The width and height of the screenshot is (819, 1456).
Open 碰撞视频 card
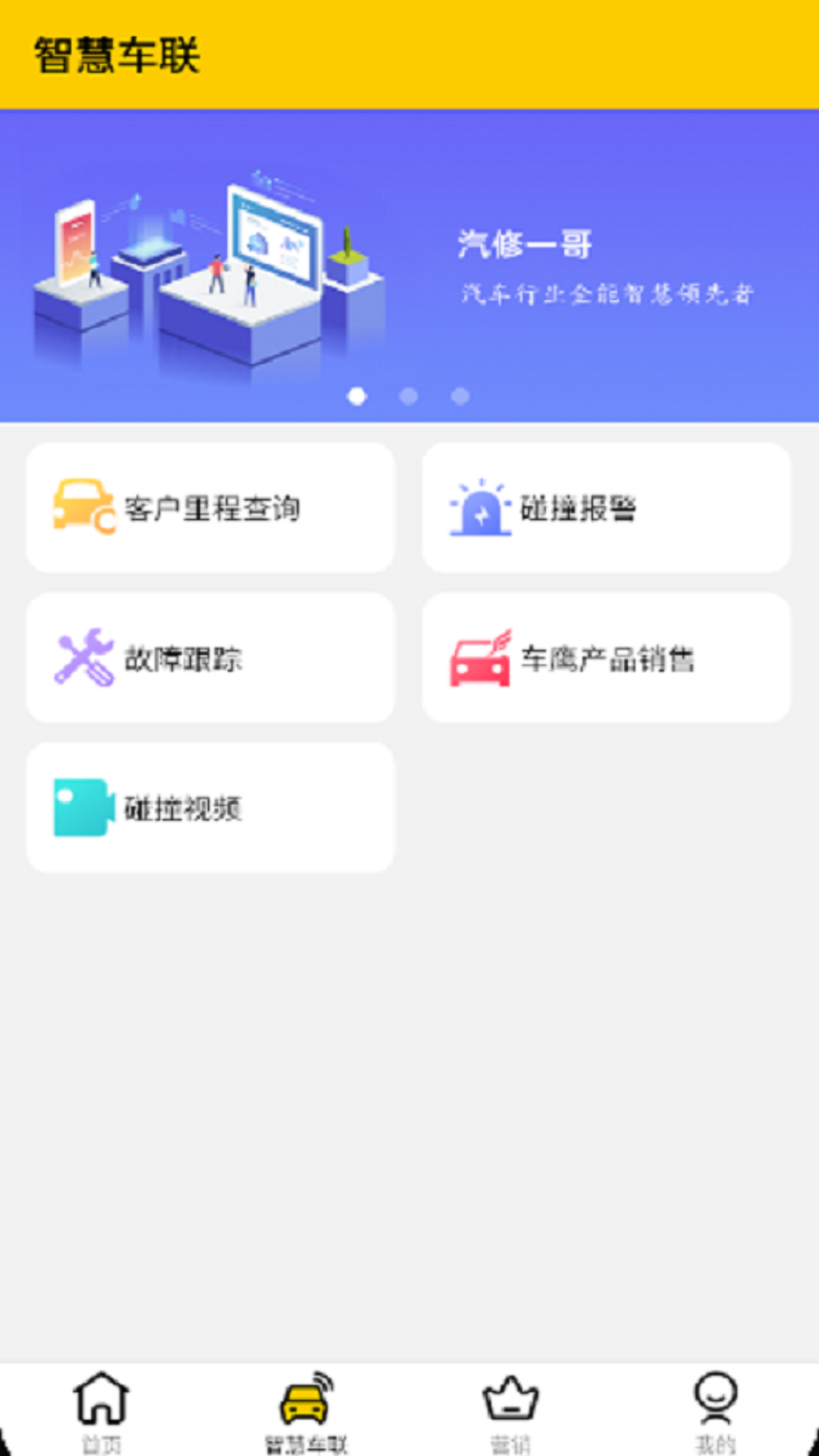(211, 807)
